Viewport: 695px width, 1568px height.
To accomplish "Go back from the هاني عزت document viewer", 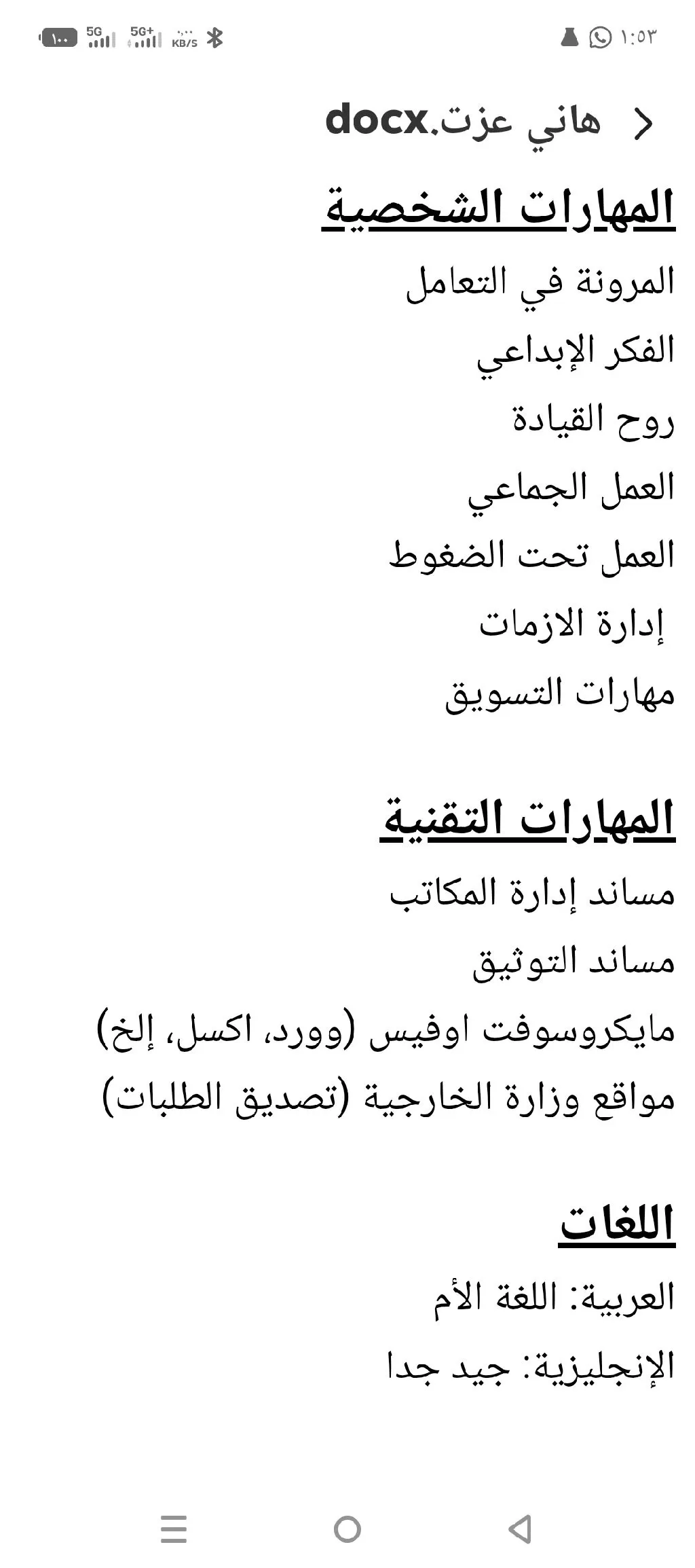I will point(642,124).
